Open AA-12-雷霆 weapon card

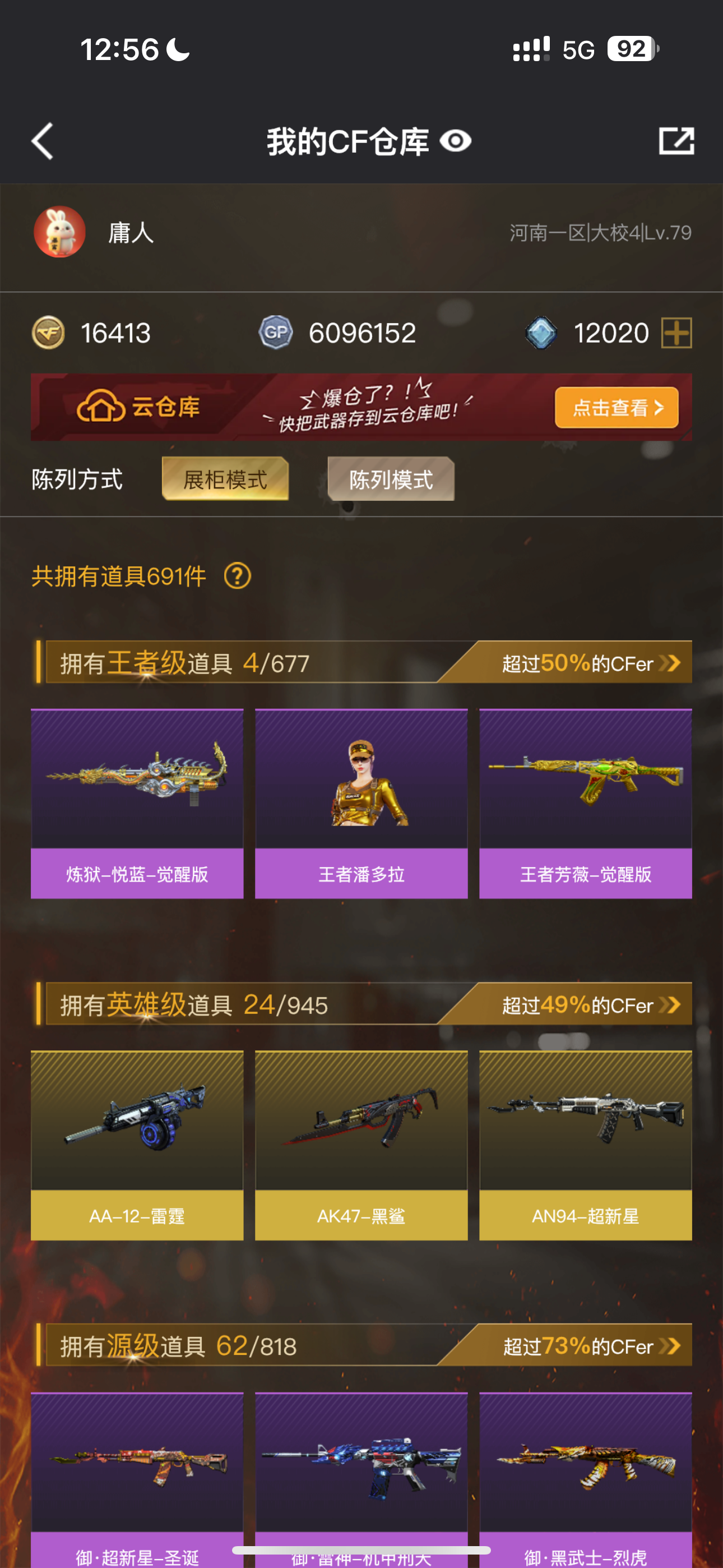tap(137, 1145)
